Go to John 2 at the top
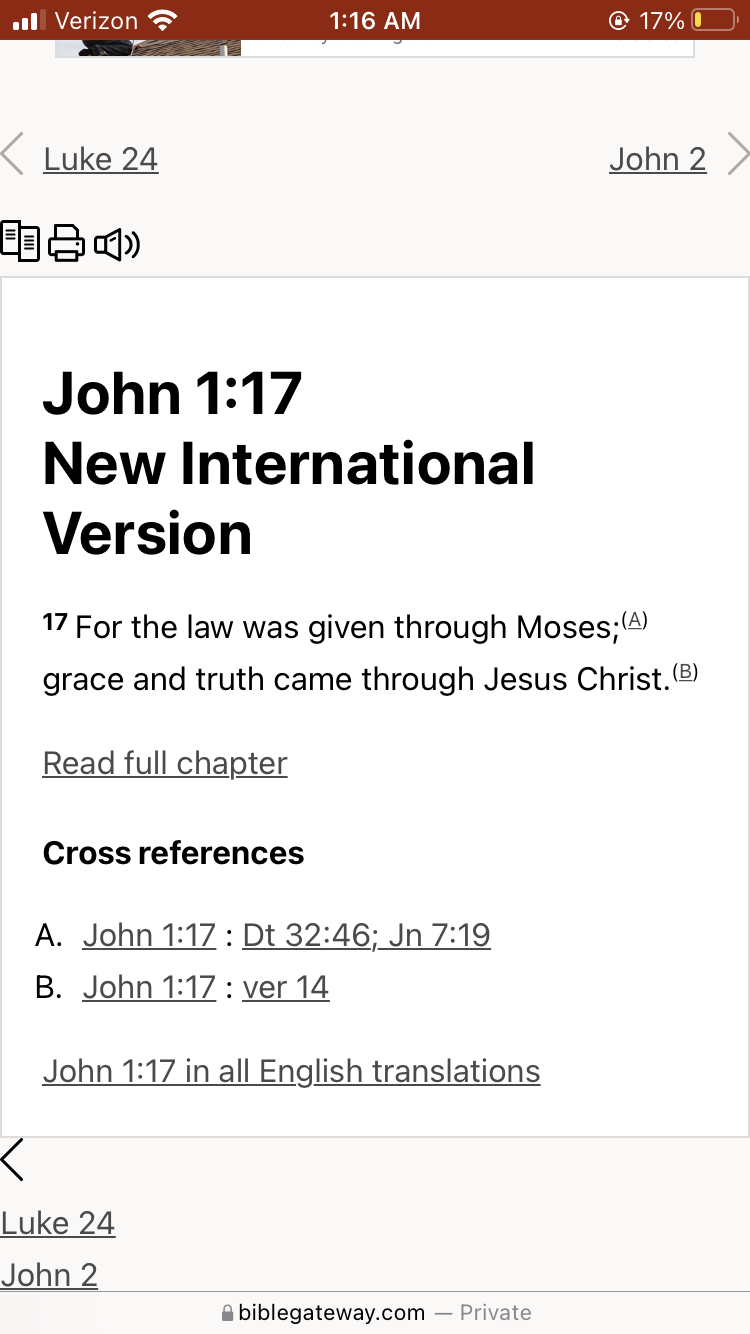The width and height of the screenshot is (750, 1334). (x=657, y=159)
